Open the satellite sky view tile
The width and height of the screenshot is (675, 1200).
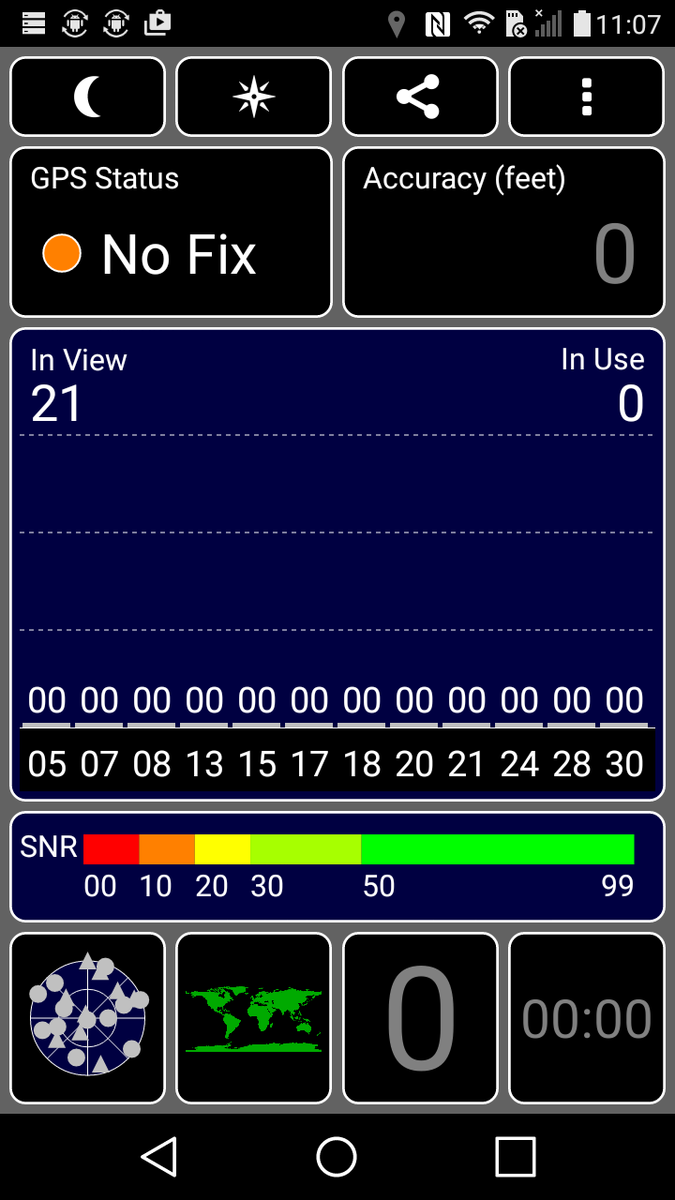[88, 1018]
